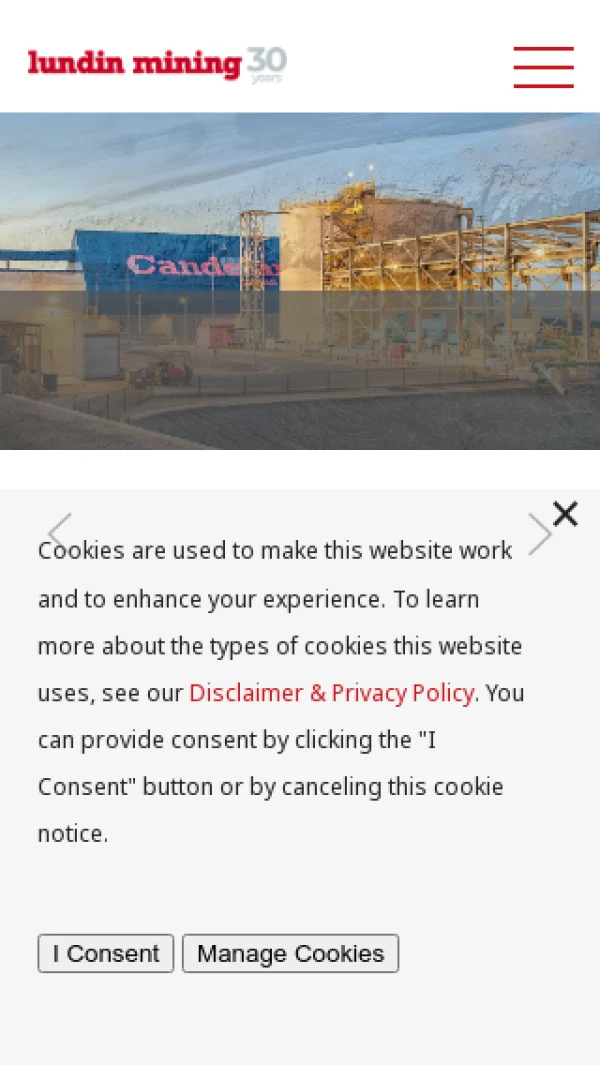Dismiss the cookie notice
Screen dimensions: 600x1065
(565, 514)
